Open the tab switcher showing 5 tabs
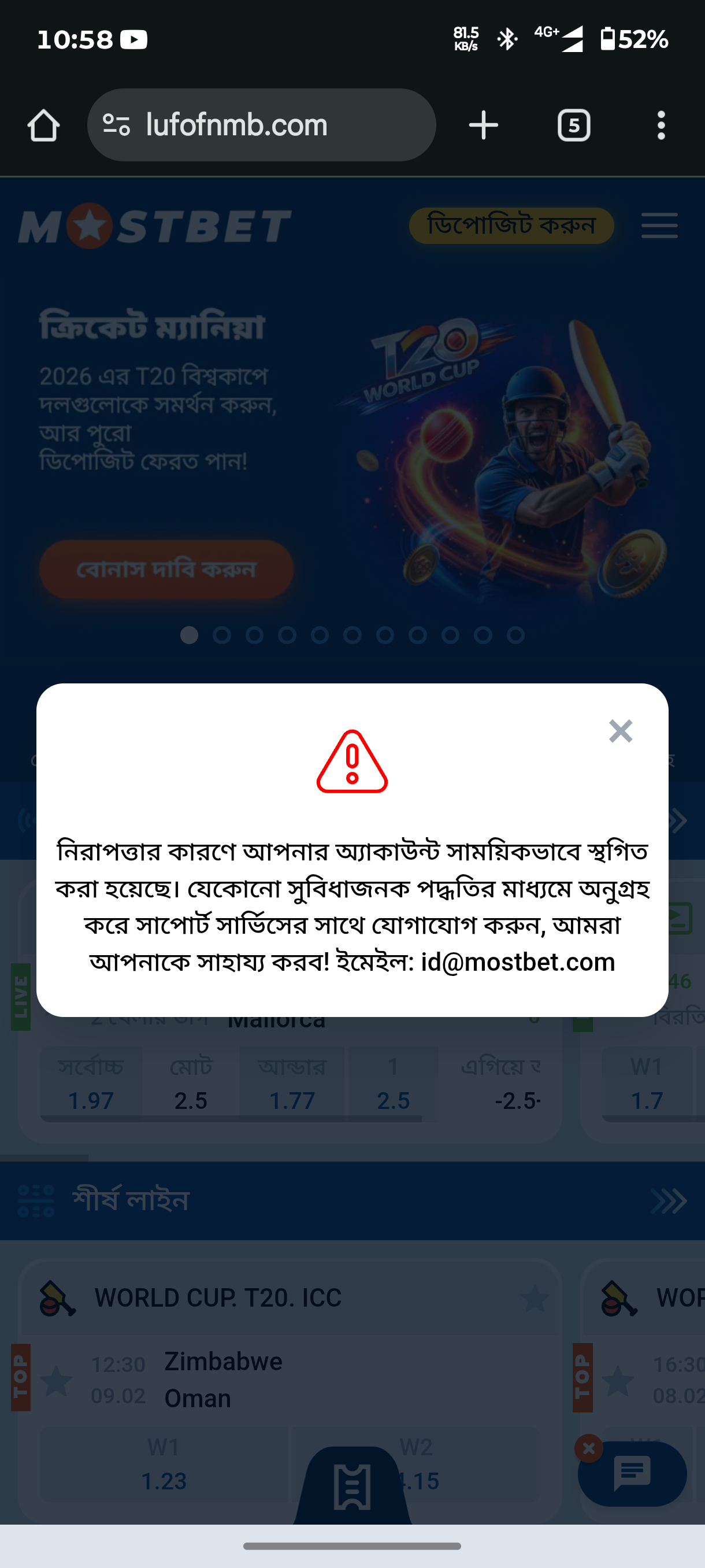This screenshot has width=705, height=1568. pyautogui.click(x=574, y=125)
